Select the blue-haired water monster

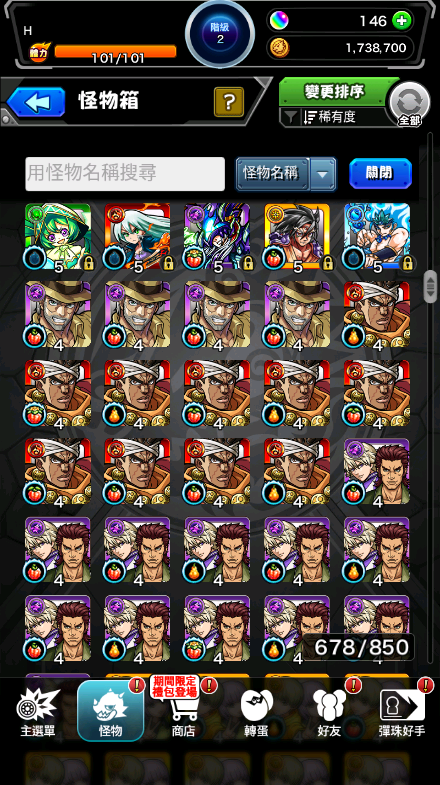pos(377,236)
